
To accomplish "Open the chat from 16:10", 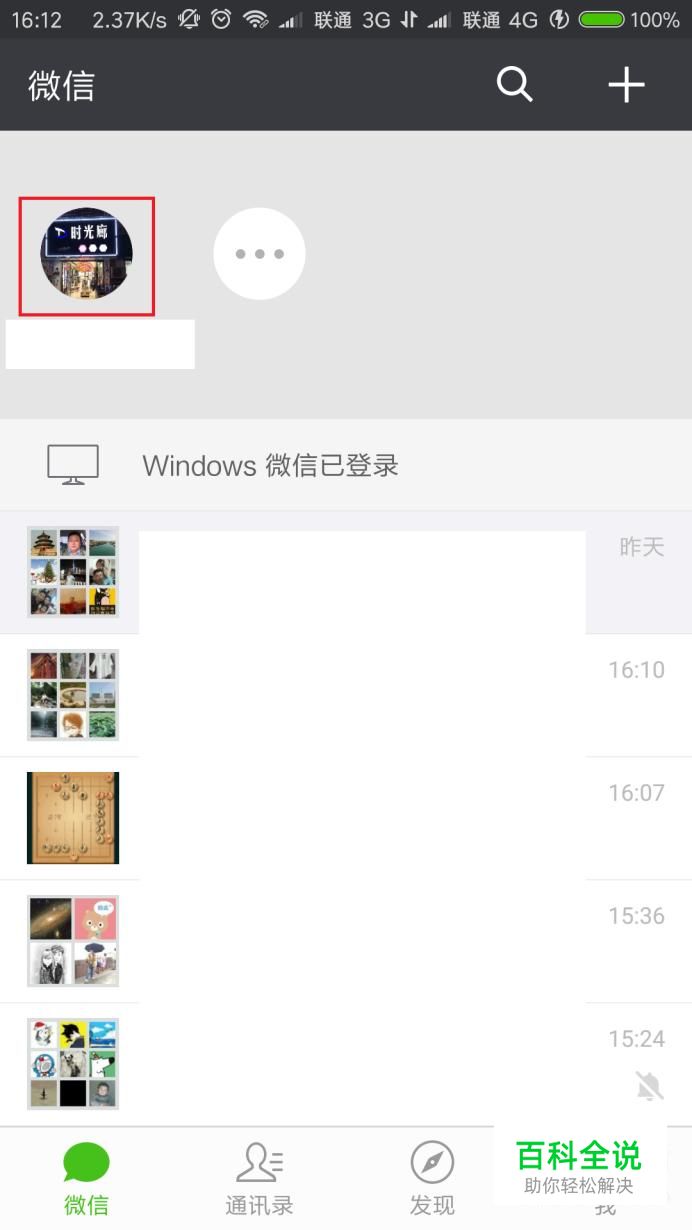I will (346, 695).
